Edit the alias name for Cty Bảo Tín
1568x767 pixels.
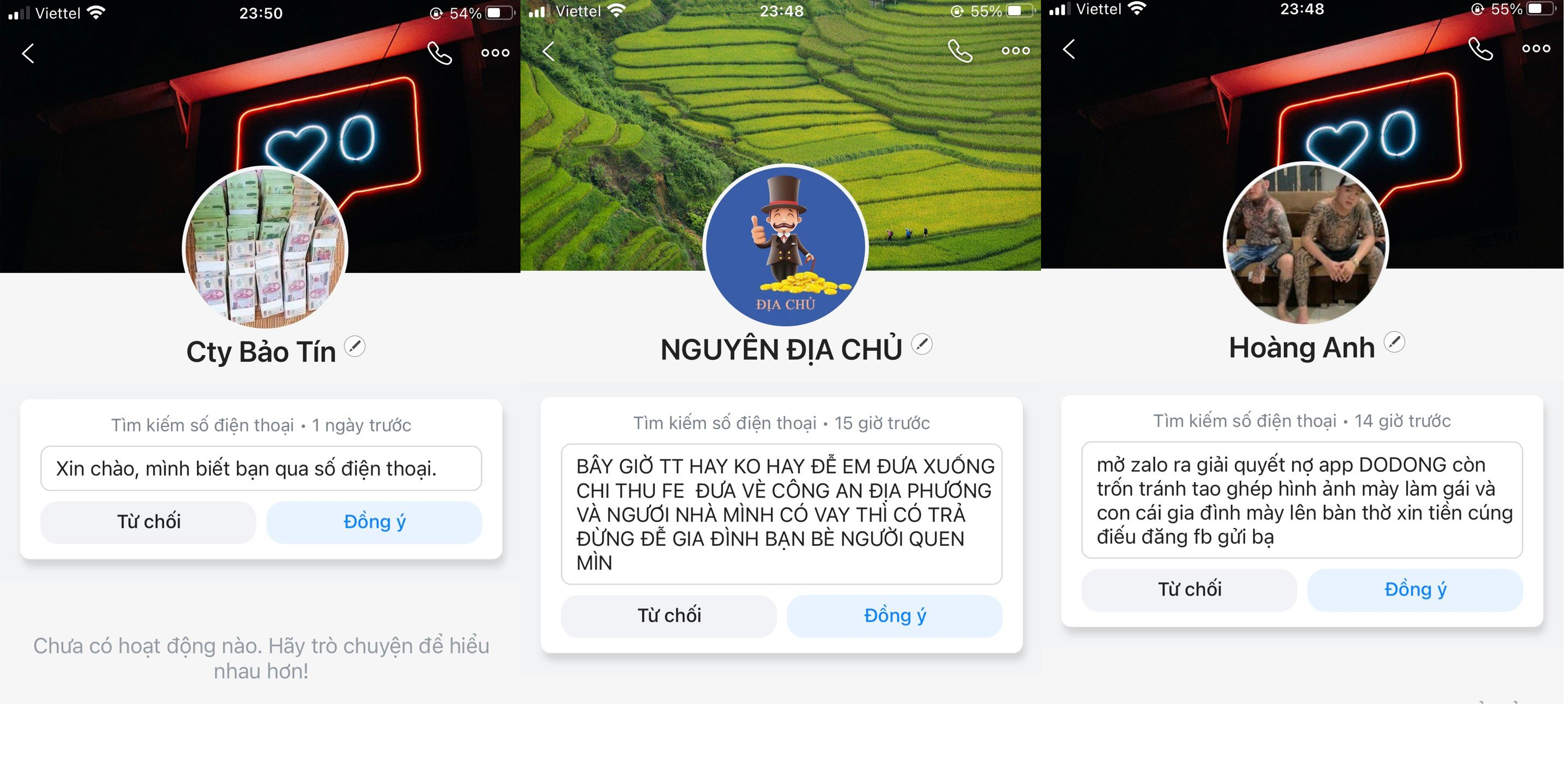(x=355, y=346)
